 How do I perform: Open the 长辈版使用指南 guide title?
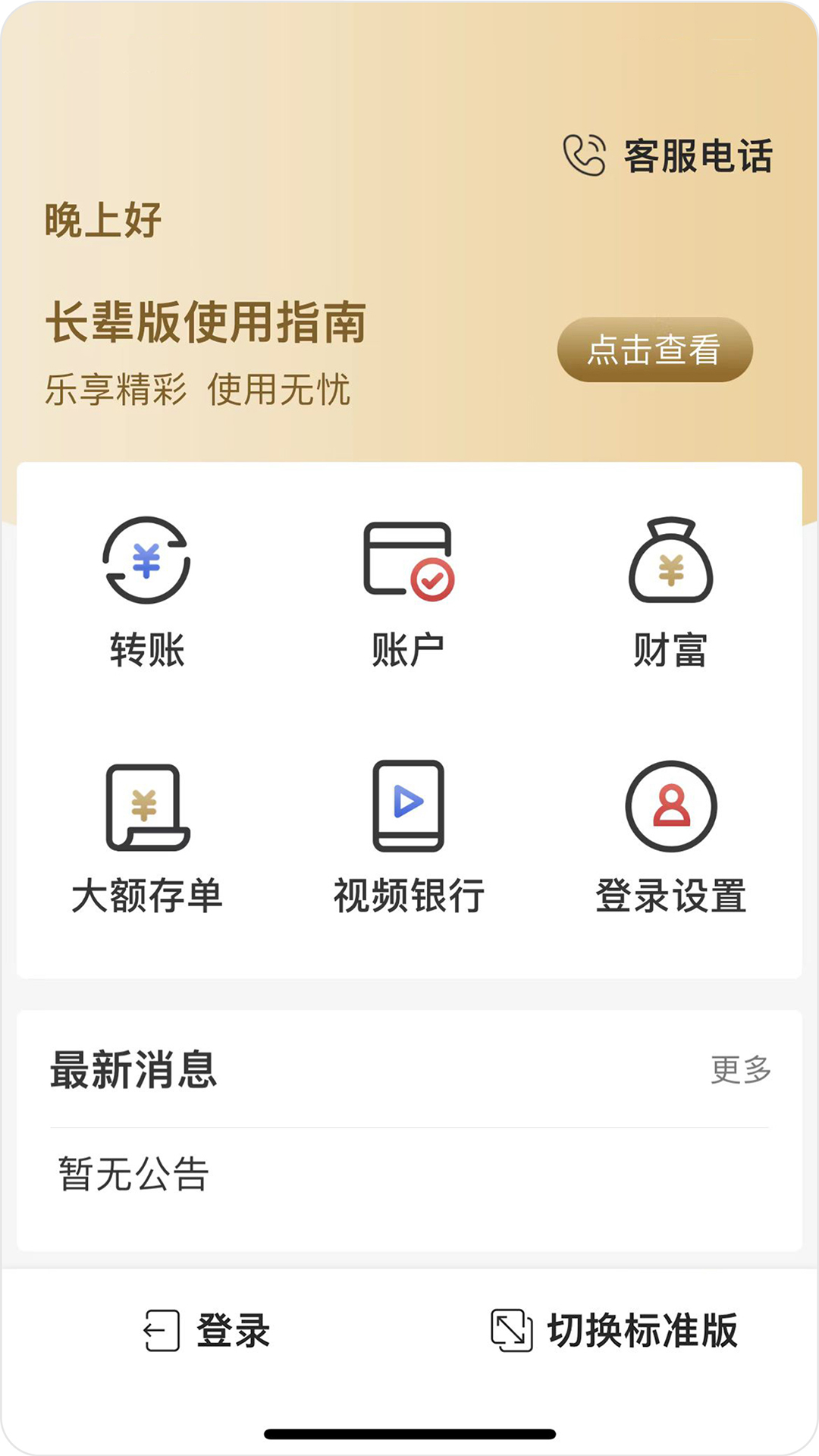[206, 321]
